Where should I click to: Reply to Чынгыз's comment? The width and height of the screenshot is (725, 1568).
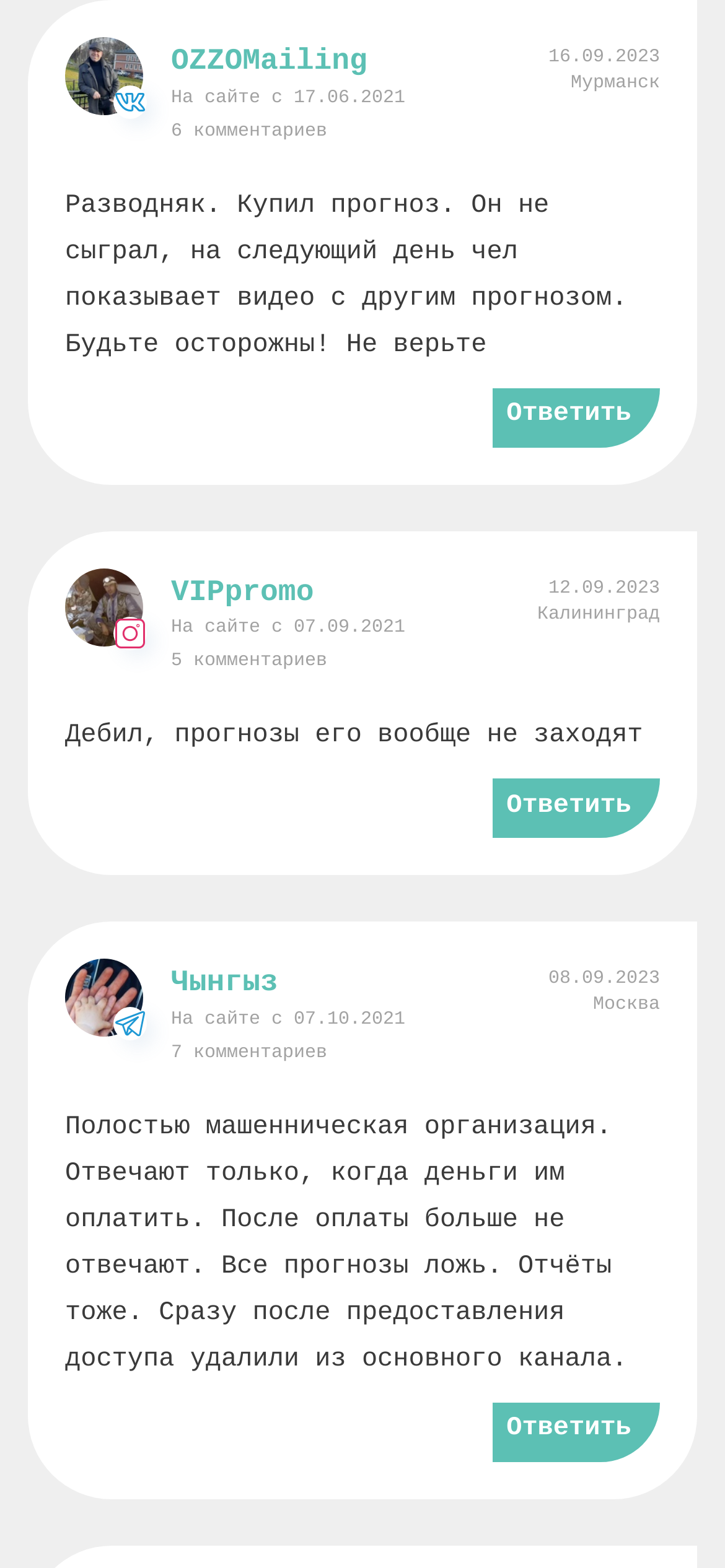[576, 1432]
